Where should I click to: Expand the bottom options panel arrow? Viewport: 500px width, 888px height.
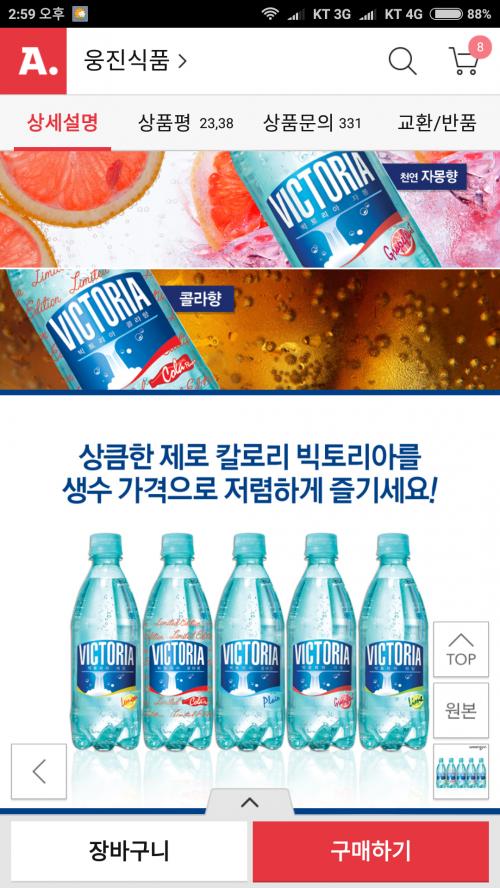[250, 802]
